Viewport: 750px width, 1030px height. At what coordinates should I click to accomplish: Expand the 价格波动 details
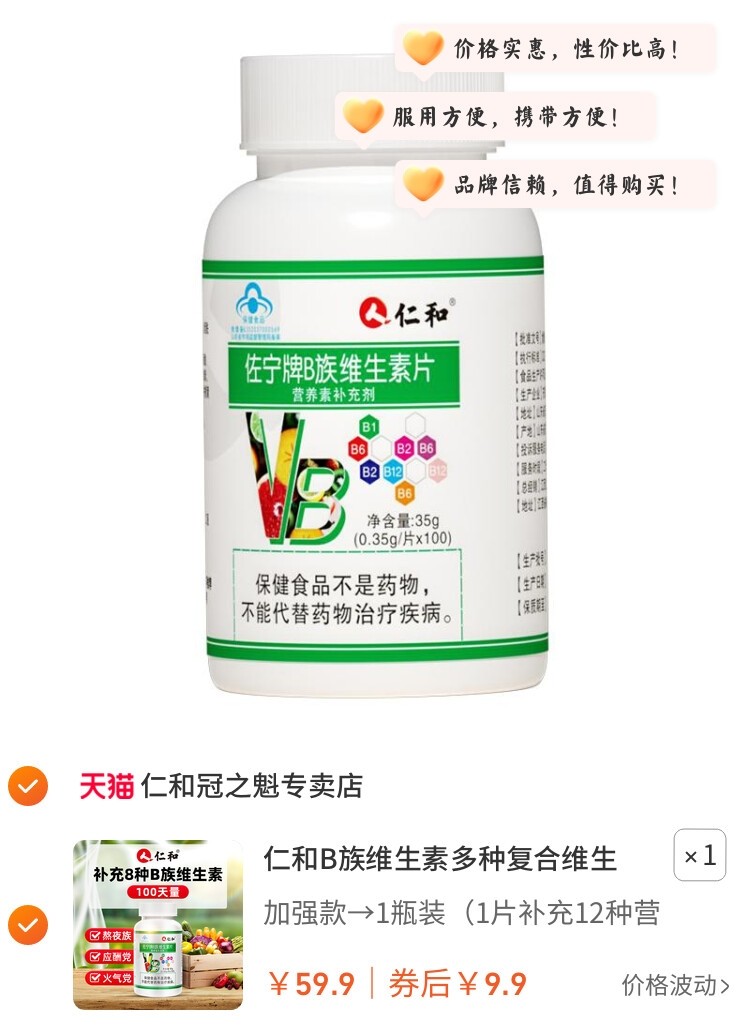point(675,985)
